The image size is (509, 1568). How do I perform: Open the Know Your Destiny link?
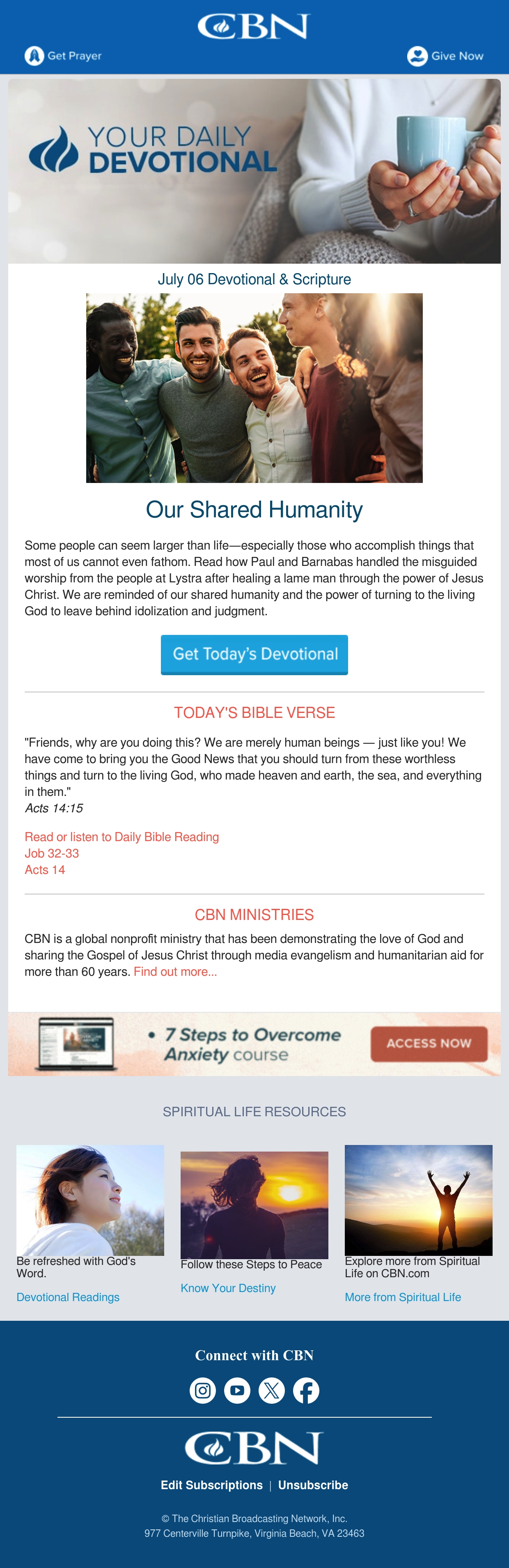[228, 1288]
